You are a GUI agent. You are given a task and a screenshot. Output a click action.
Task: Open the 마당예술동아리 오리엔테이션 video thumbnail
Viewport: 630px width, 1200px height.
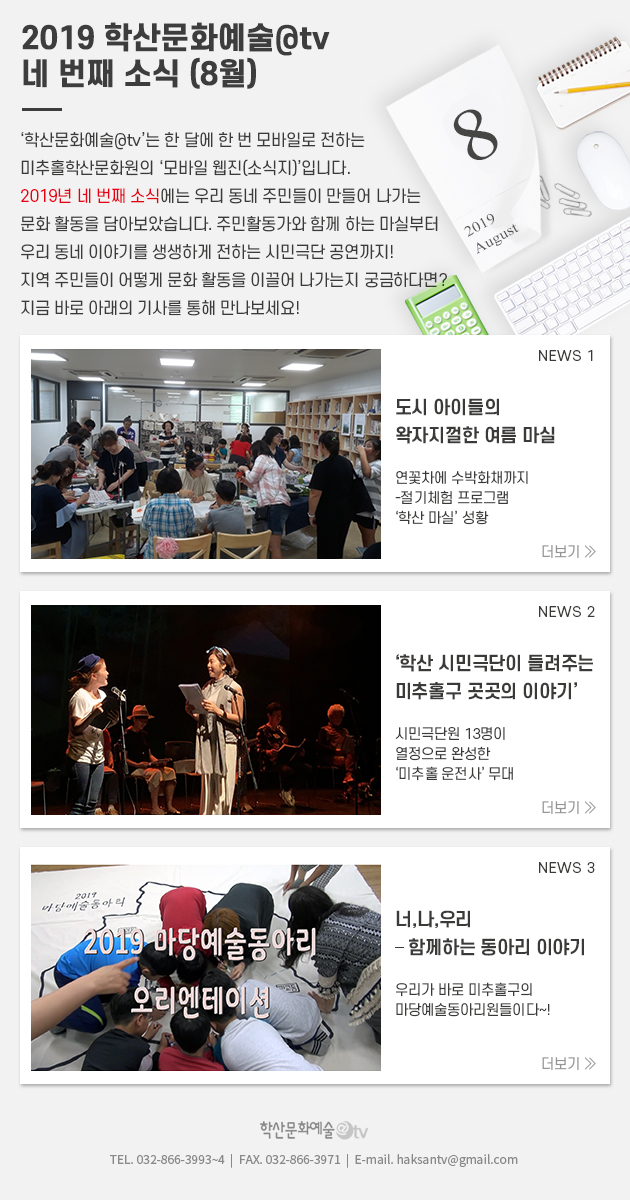(206, 967)
